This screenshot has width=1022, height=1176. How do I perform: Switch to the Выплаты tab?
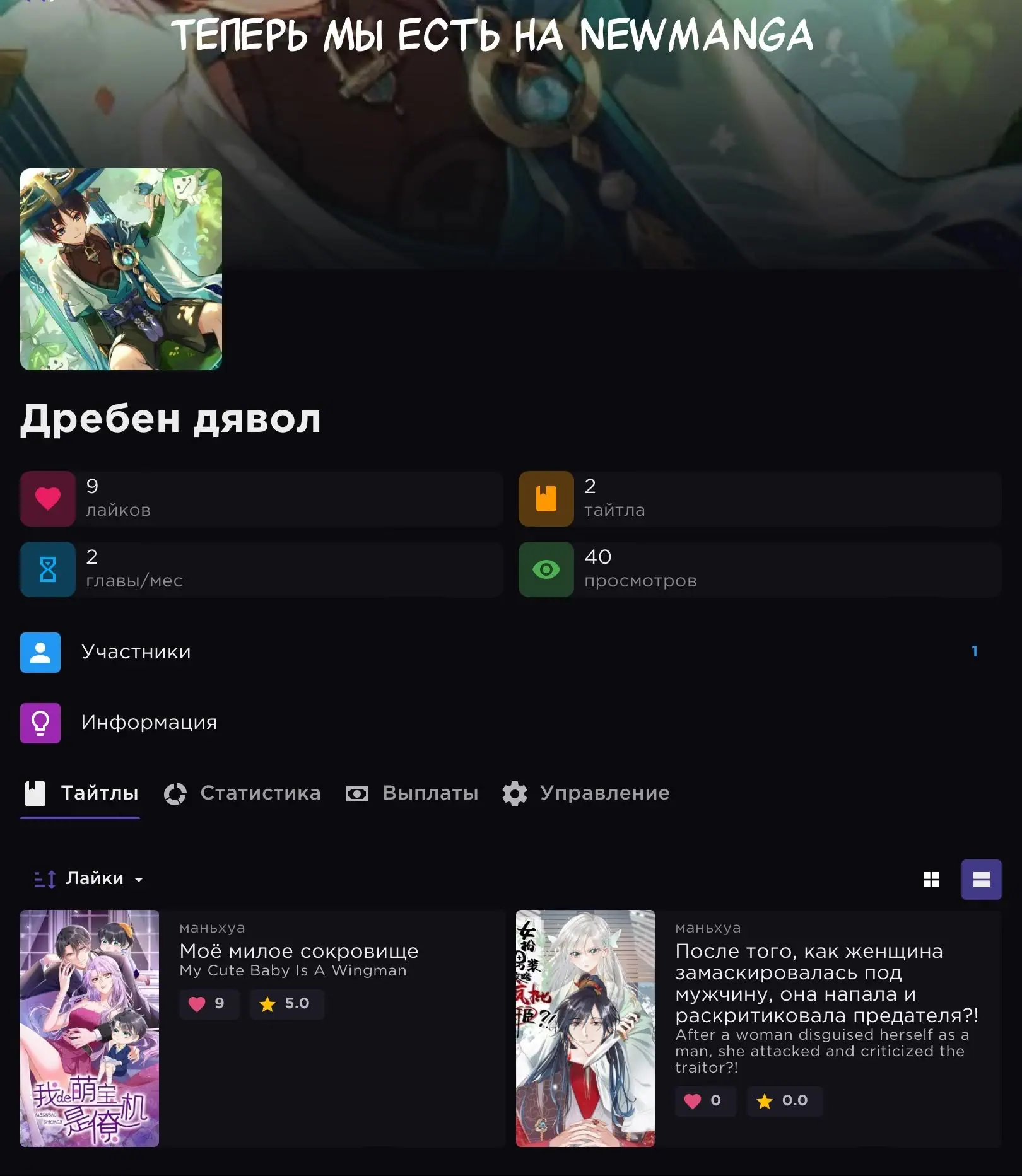click(x=412, y=793)
